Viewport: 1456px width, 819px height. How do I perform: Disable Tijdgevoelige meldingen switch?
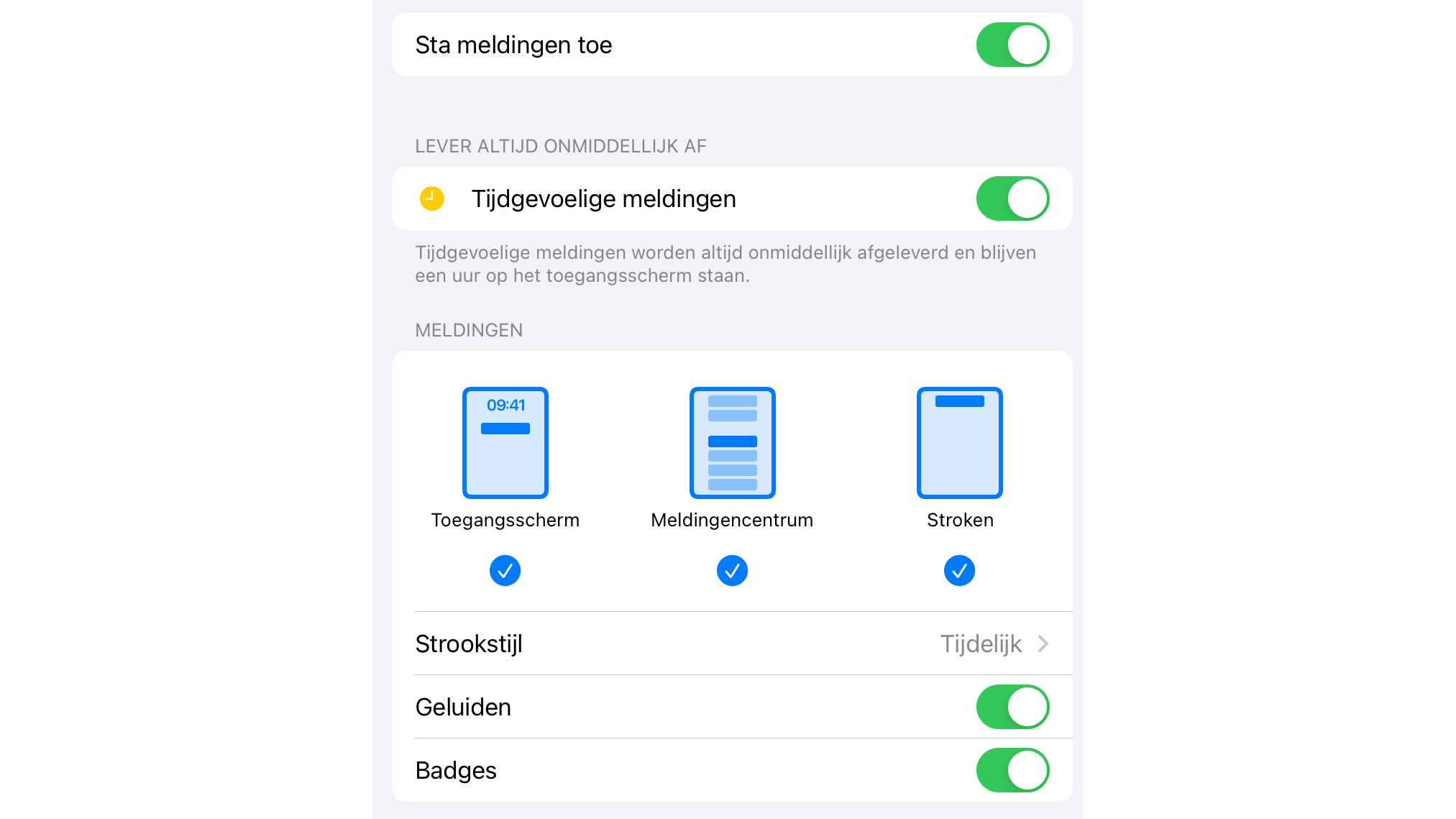[1012, 198]
